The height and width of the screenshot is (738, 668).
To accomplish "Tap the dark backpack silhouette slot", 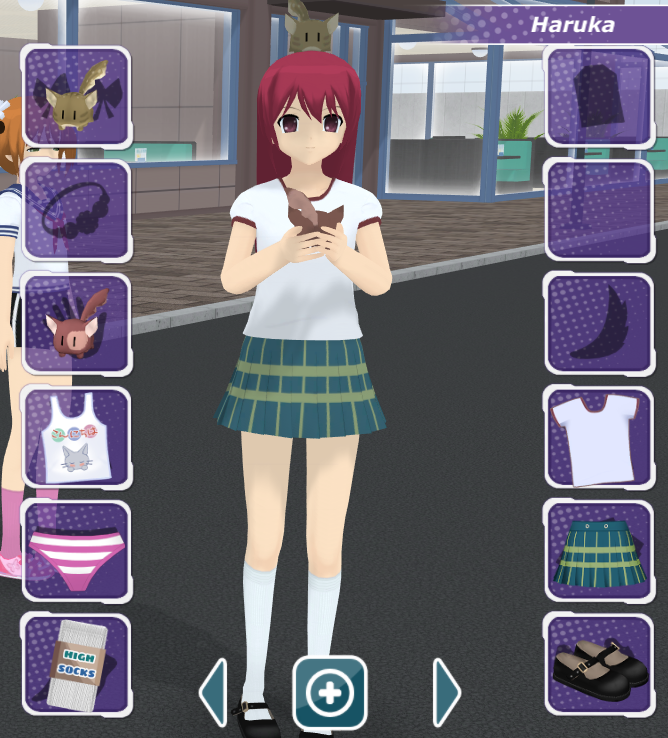I will point(598,97).
